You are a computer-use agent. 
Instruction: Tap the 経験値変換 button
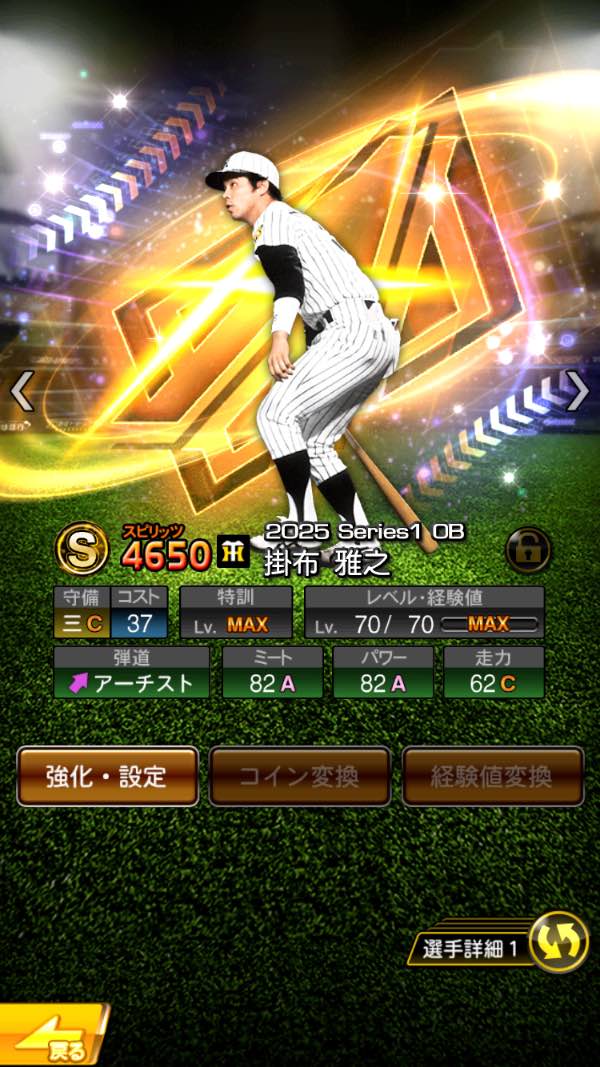point(492,776)
